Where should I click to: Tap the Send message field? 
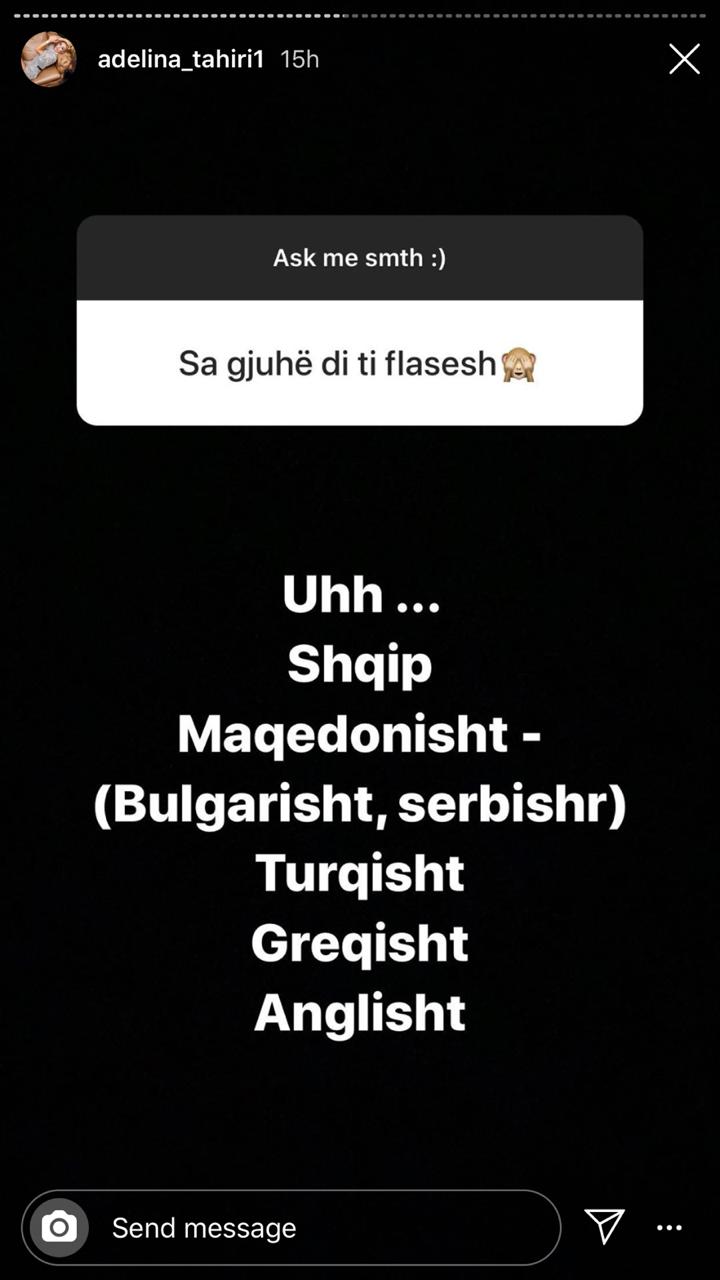320,1227
